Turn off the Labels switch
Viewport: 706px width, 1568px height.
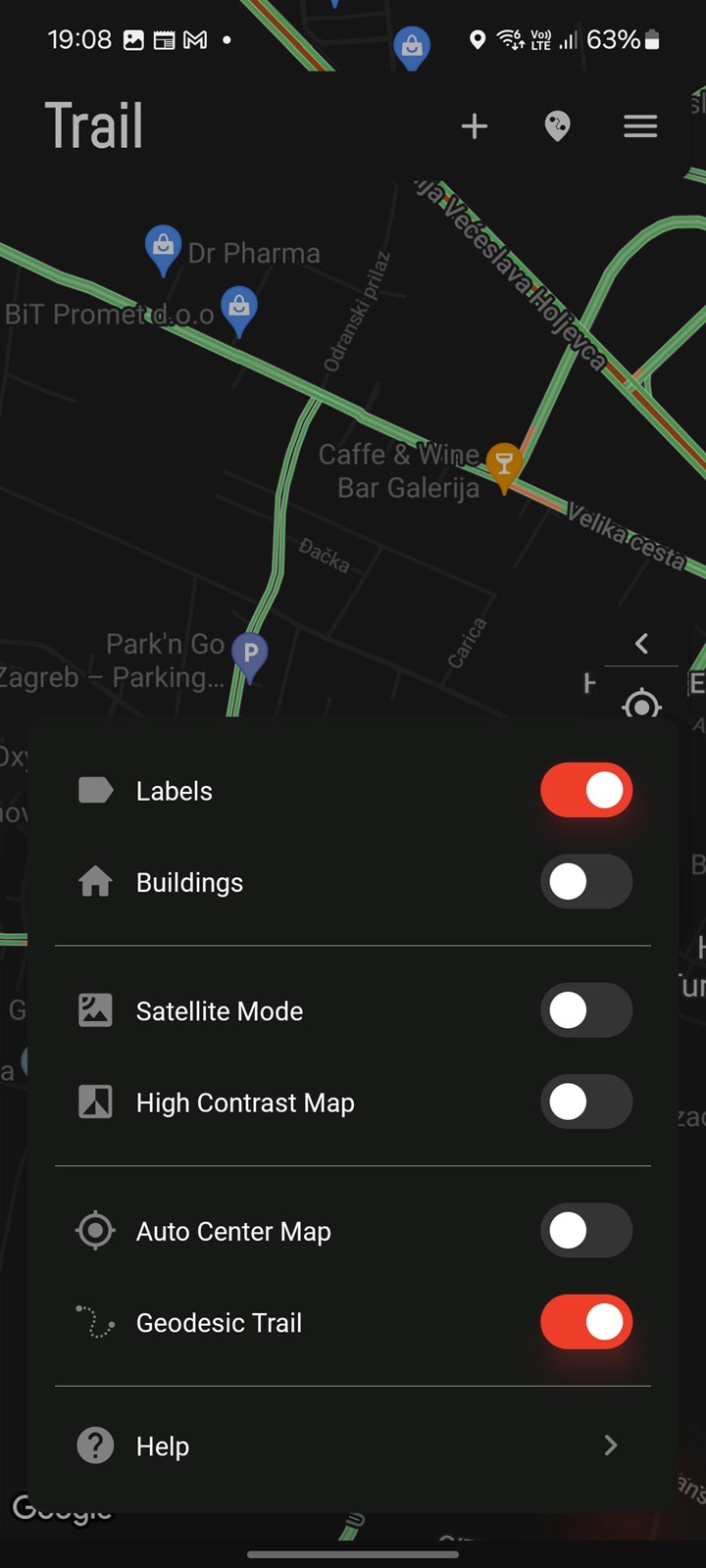click(x=586, y=790)
